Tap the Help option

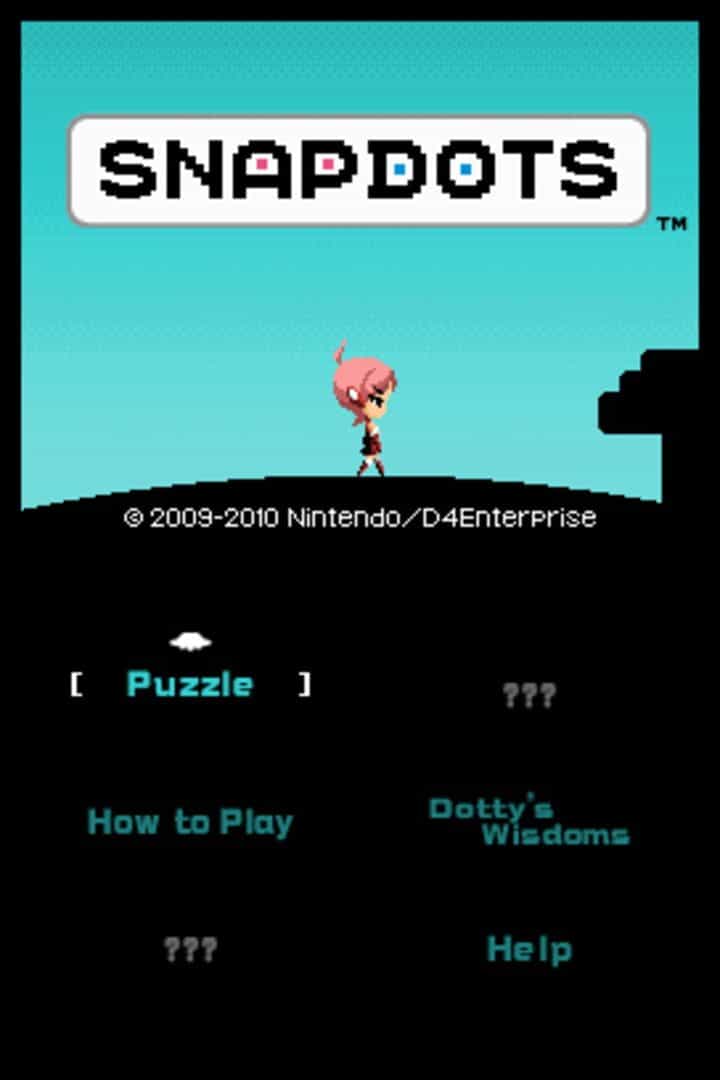click(529, 950)
